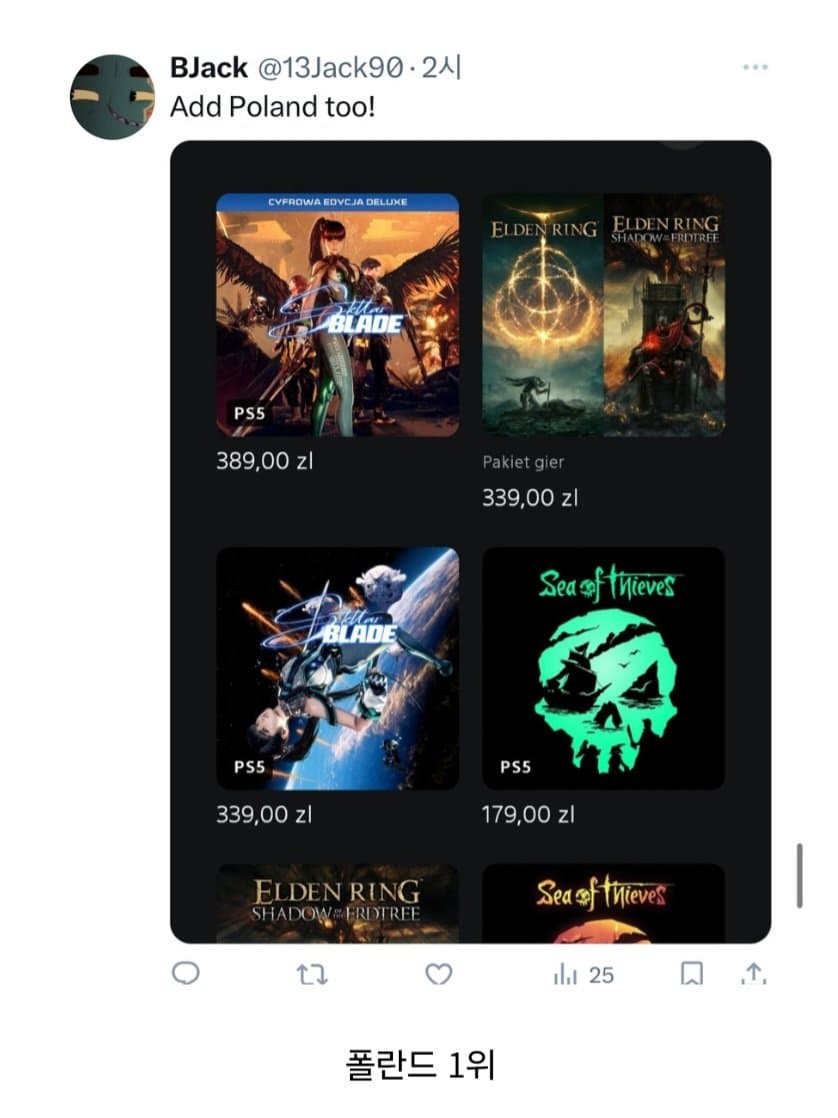Open the @13Jack90 username

pos(331,68)
